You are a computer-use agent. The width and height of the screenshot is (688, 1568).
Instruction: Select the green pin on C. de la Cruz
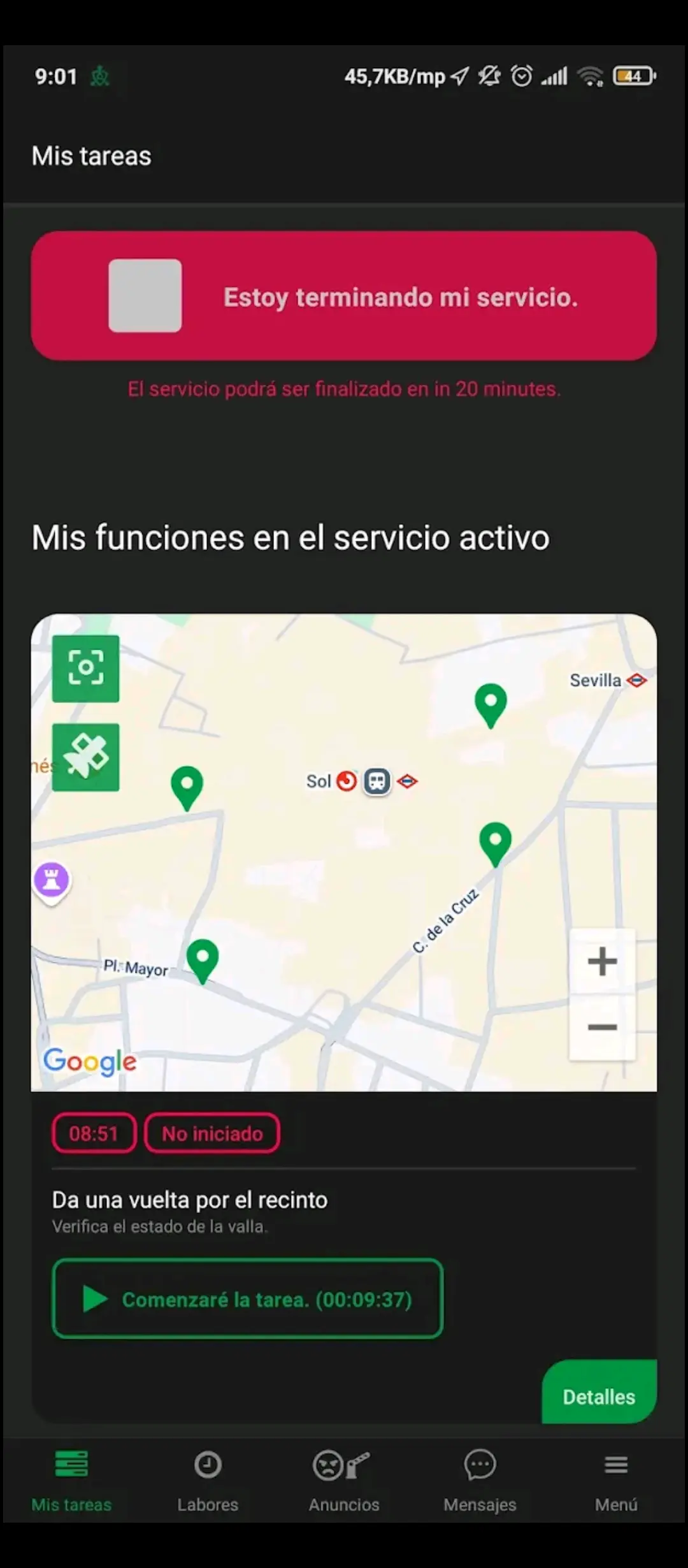(x=495, y=841)
